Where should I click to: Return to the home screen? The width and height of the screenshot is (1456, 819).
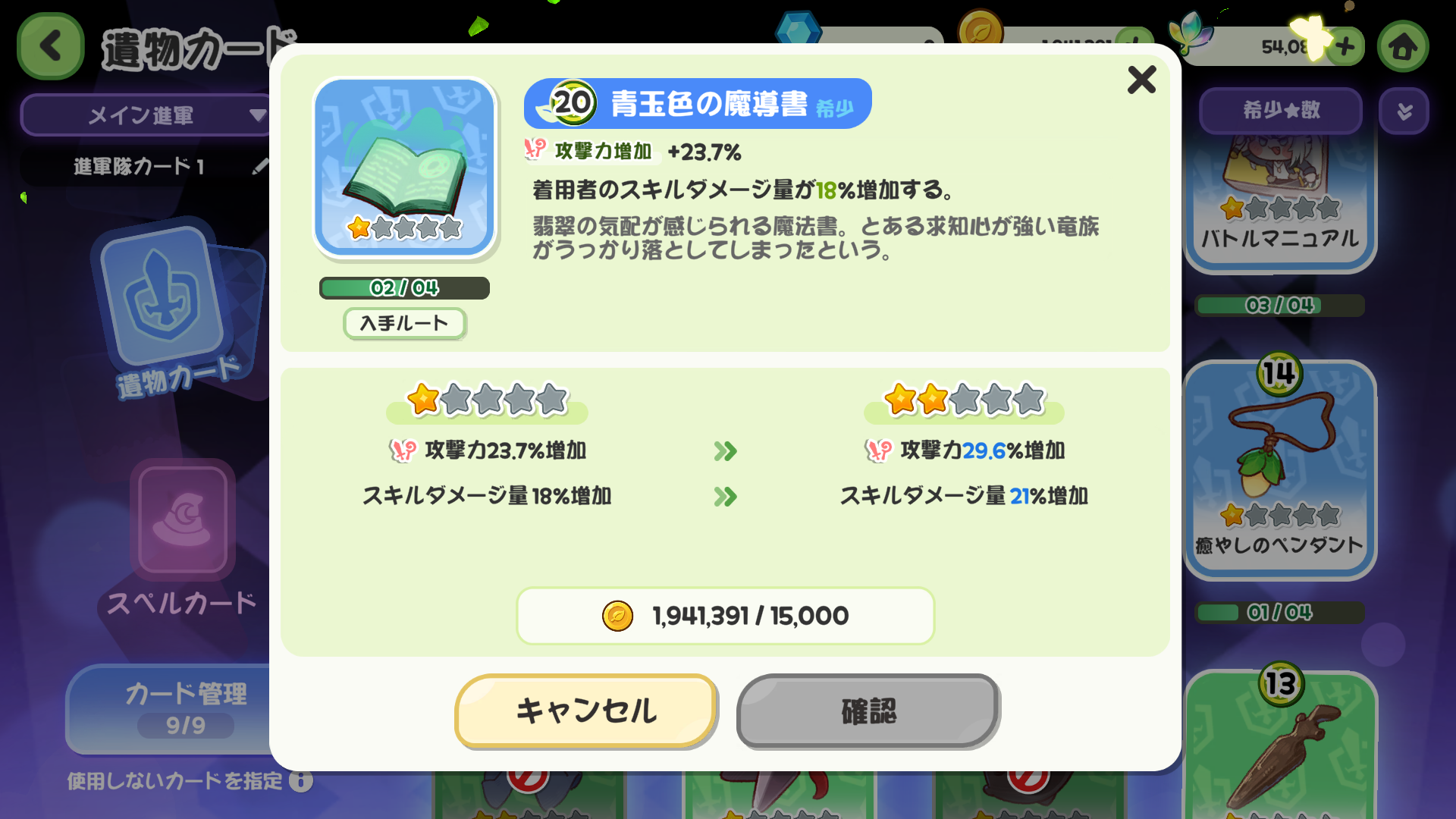tap(1402, 47)
